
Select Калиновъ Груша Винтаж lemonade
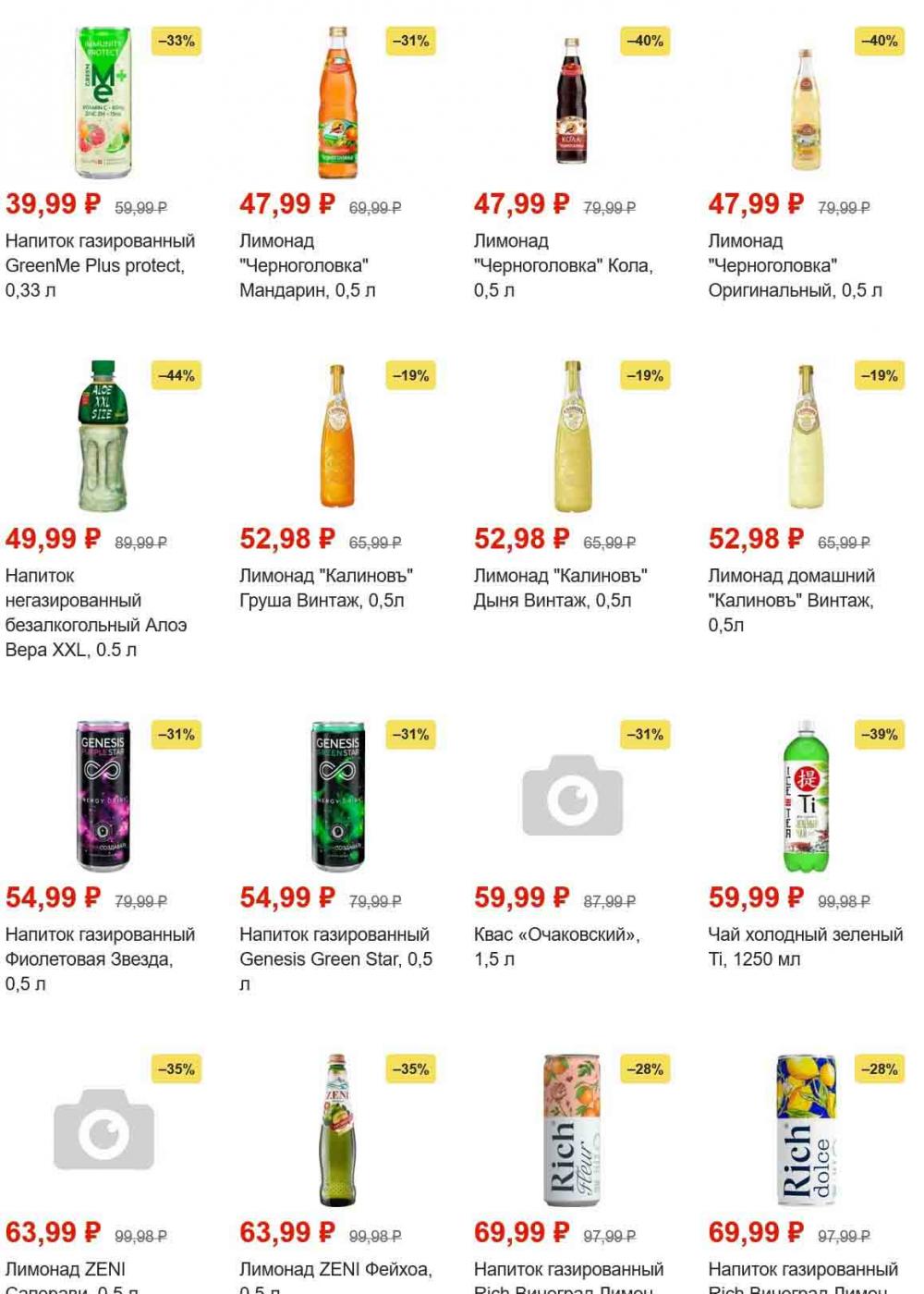click(325, 587)
